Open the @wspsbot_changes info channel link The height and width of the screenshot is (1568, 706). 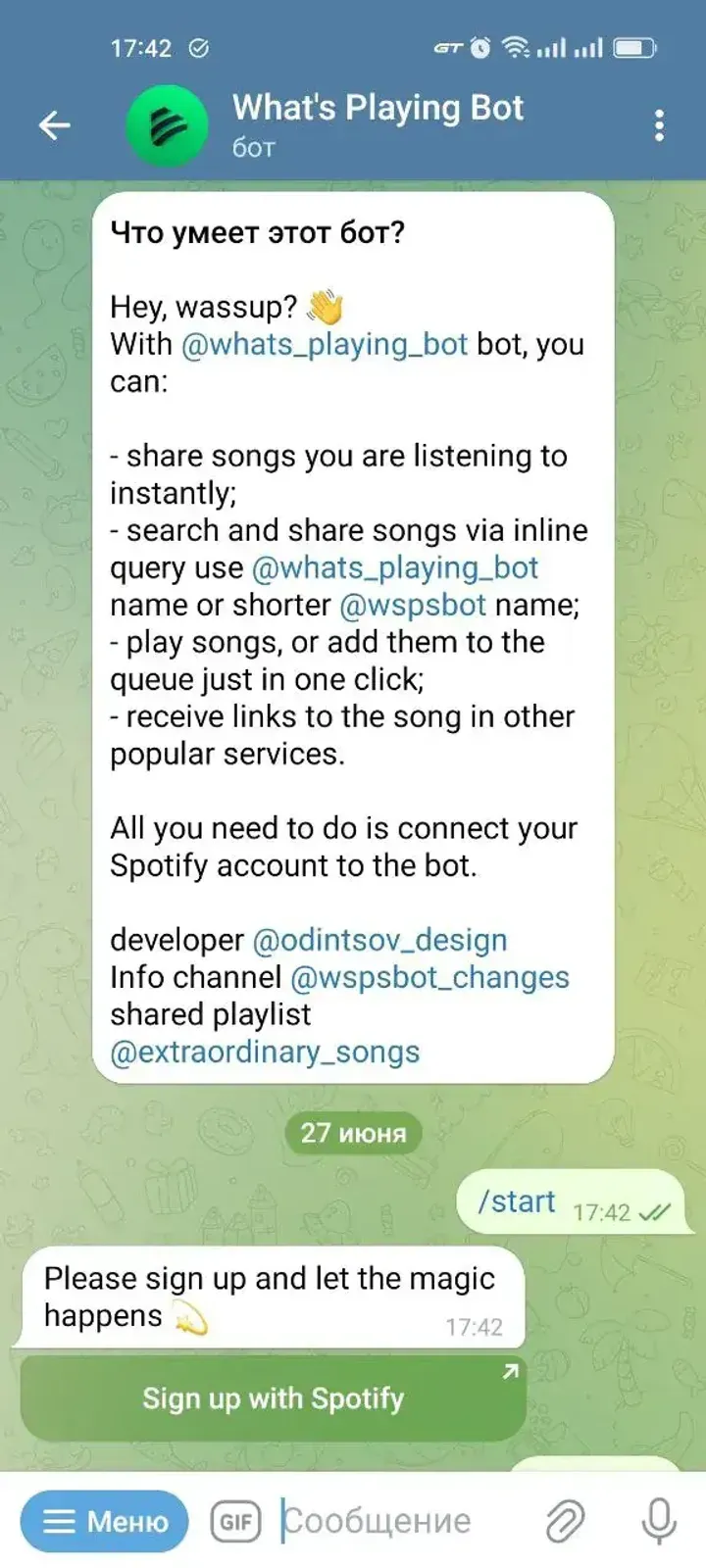429,977
